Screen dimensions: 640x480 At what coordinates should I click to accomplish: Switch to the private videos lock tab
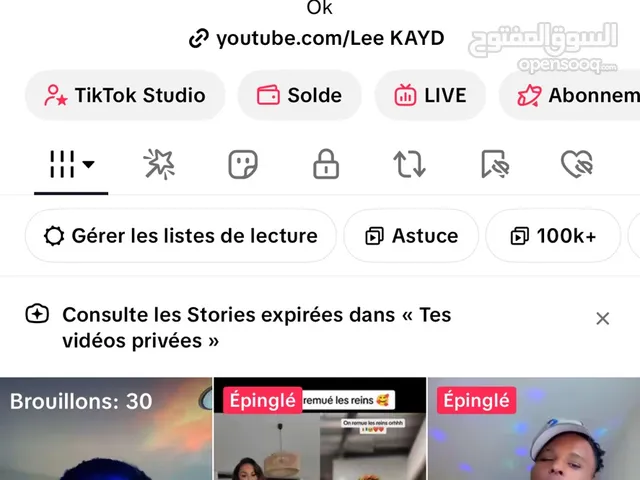click(326, 164)
